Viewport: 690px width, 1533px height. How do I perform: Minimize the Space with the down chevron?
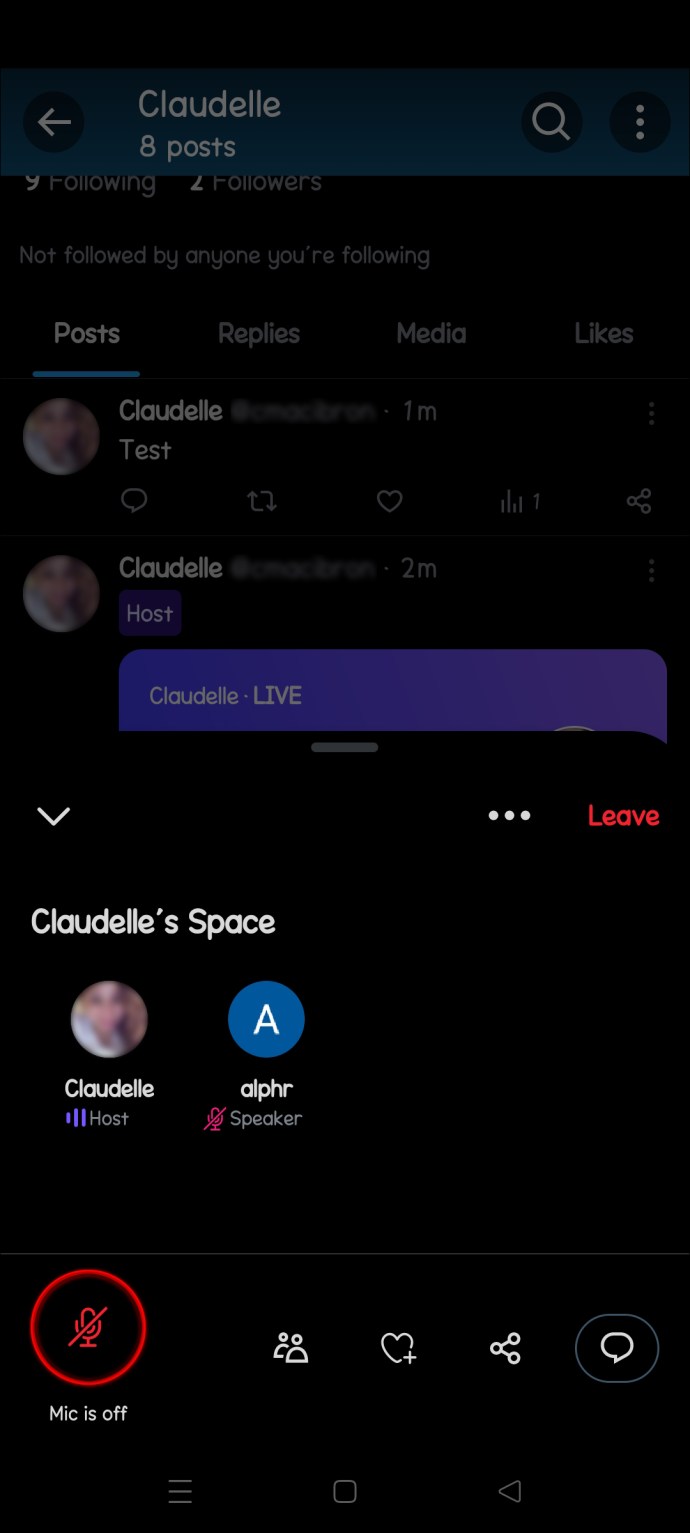click(53, 816)
